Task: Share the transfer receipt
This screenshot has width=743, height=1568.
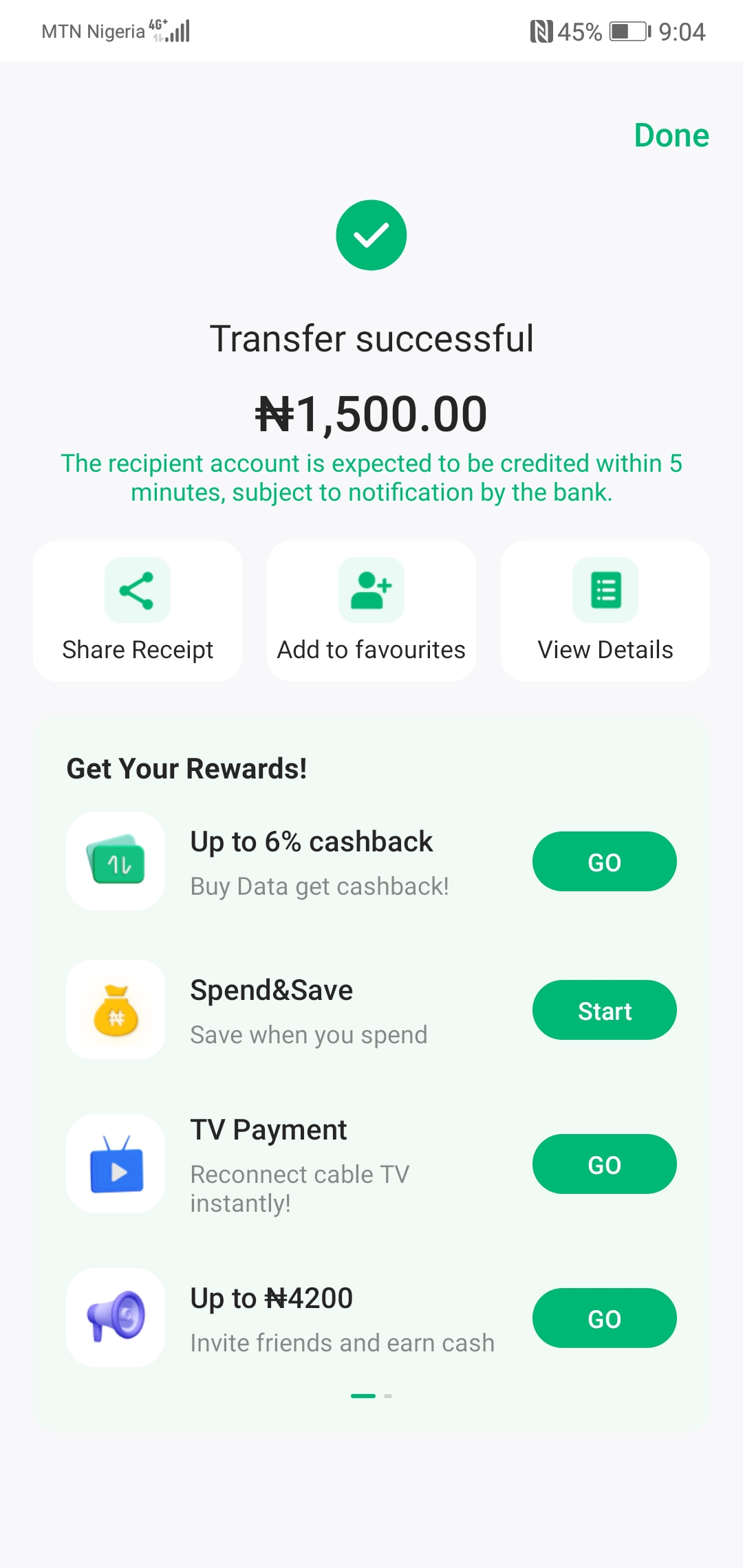Action: (x=138, y=610)
